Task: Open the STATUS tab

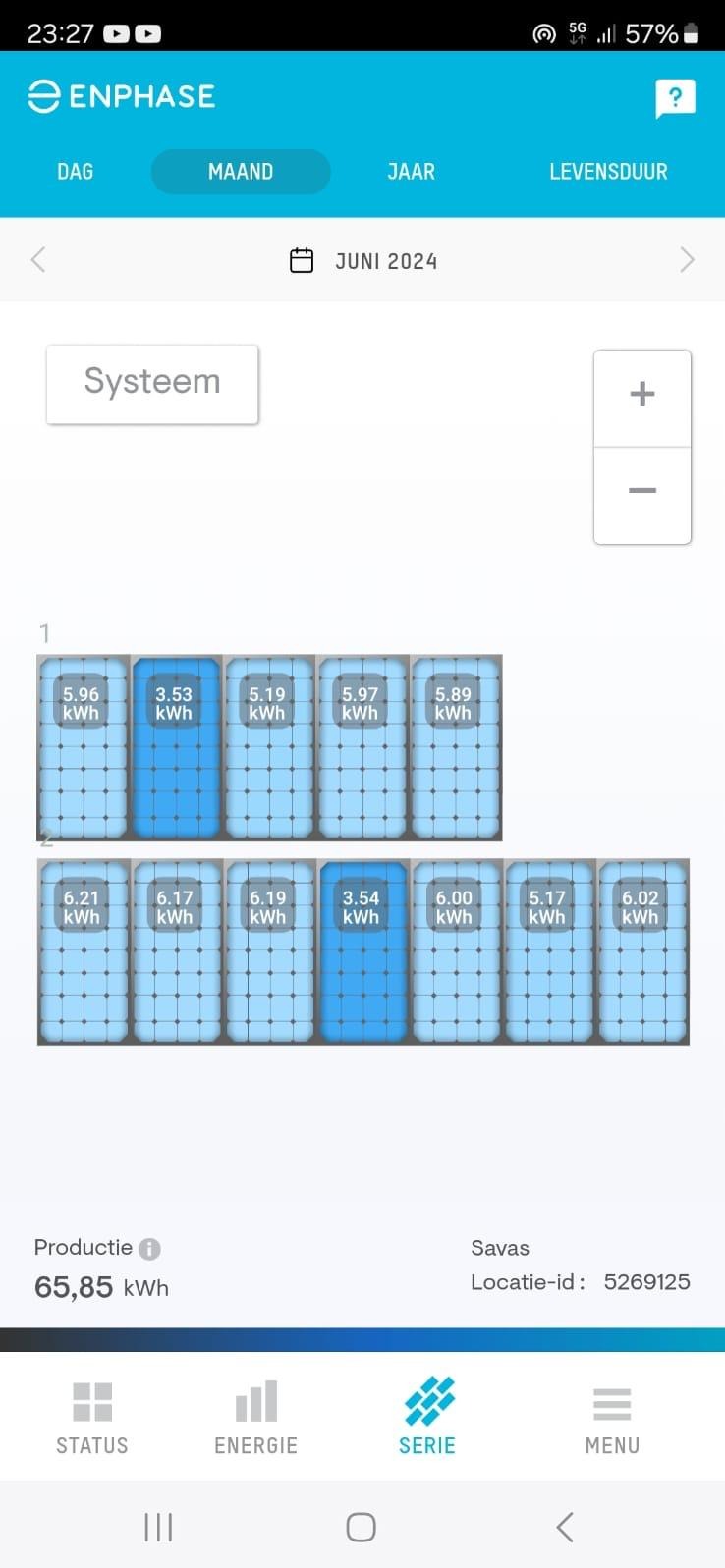Action: (92, 1418)
